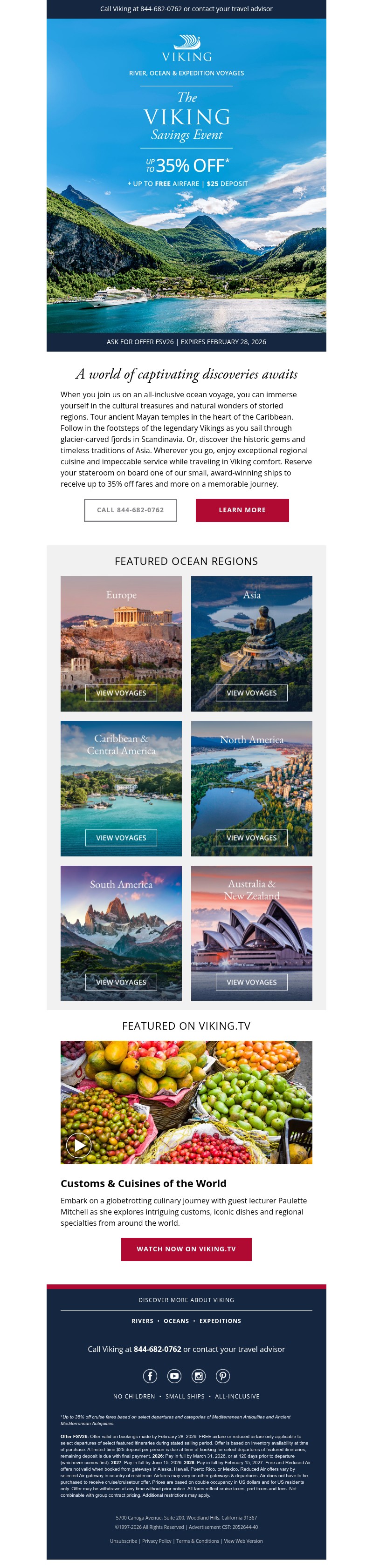The width and height of the screenshot is (373, 1568).
Task: View voyages for Asia
Action: click(251, 692)
